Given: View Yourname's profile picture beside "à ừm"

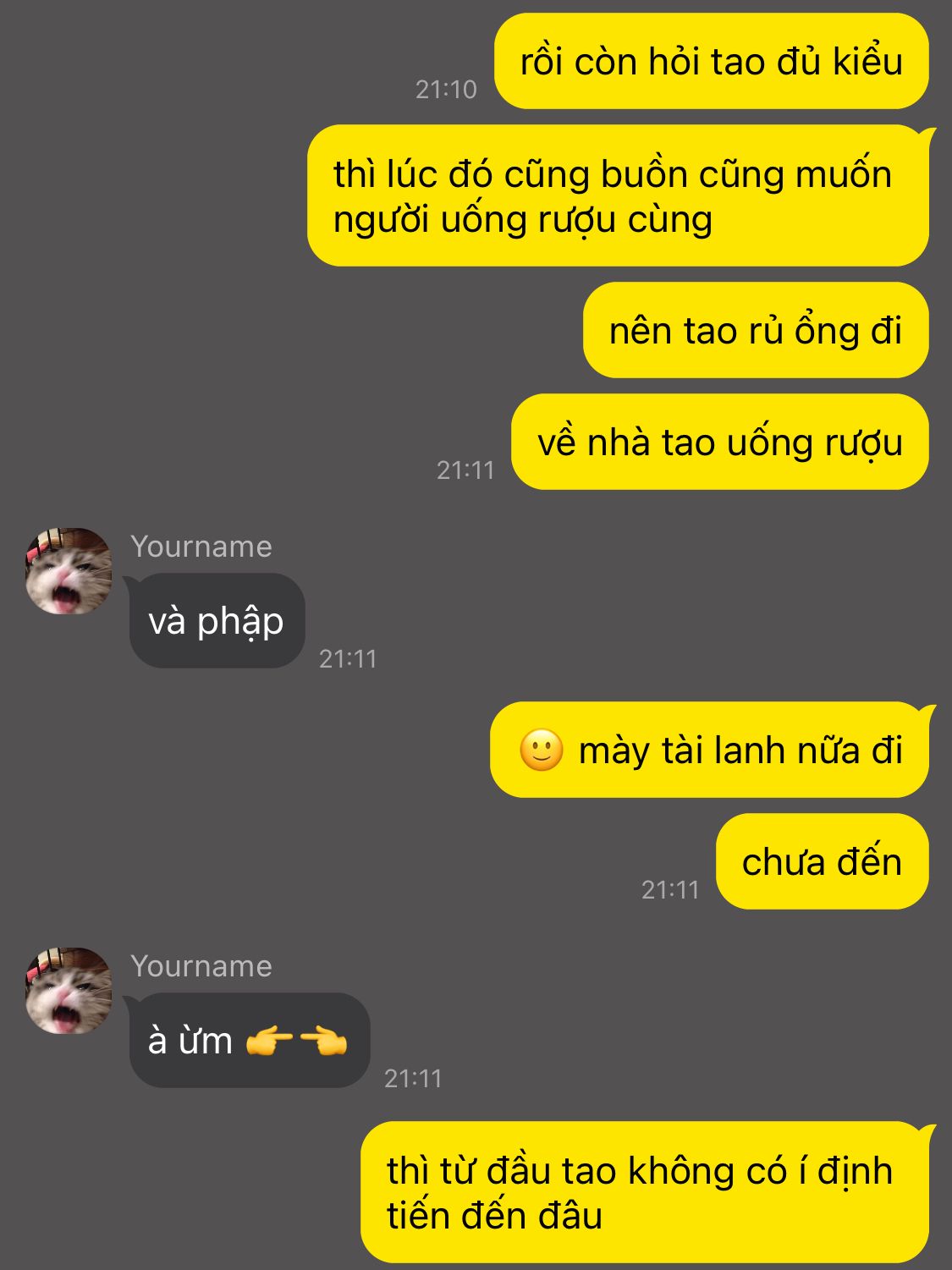Looking at the screenshot, I should point(69,991).
